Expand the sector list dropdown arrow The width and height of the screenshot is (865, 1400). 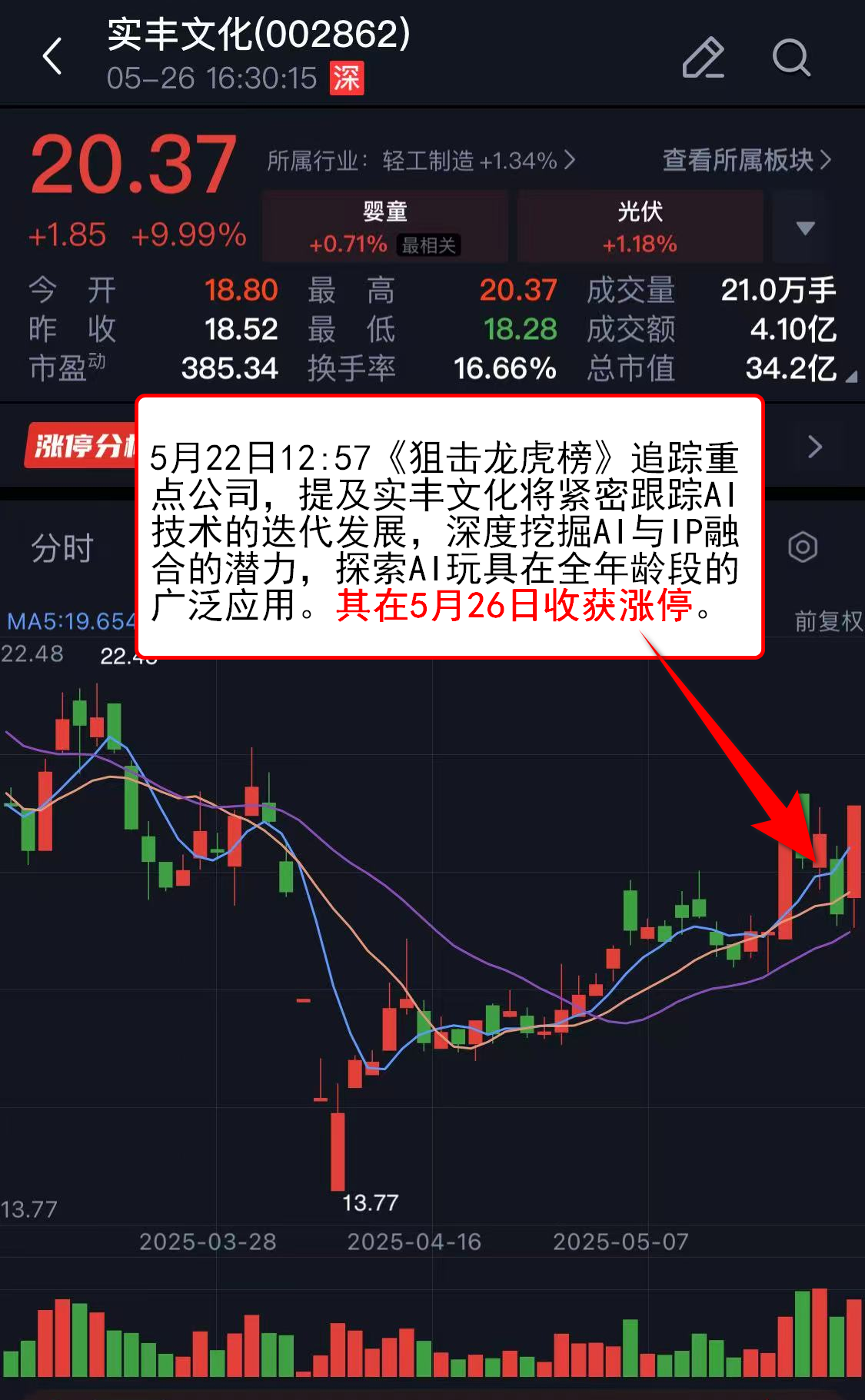(x=805, y=228)
